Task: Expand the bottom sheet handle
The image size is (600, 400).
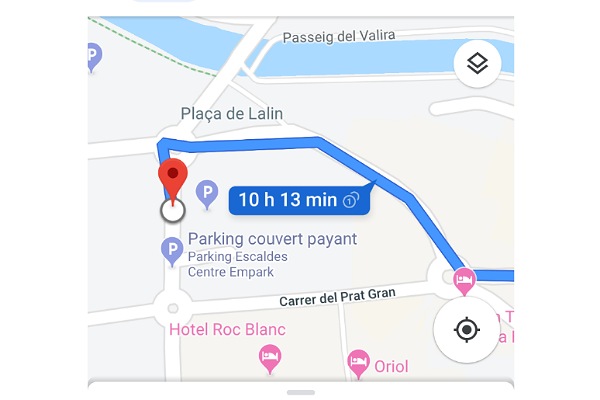Action: pyautogui.click(x=300, y=392)
